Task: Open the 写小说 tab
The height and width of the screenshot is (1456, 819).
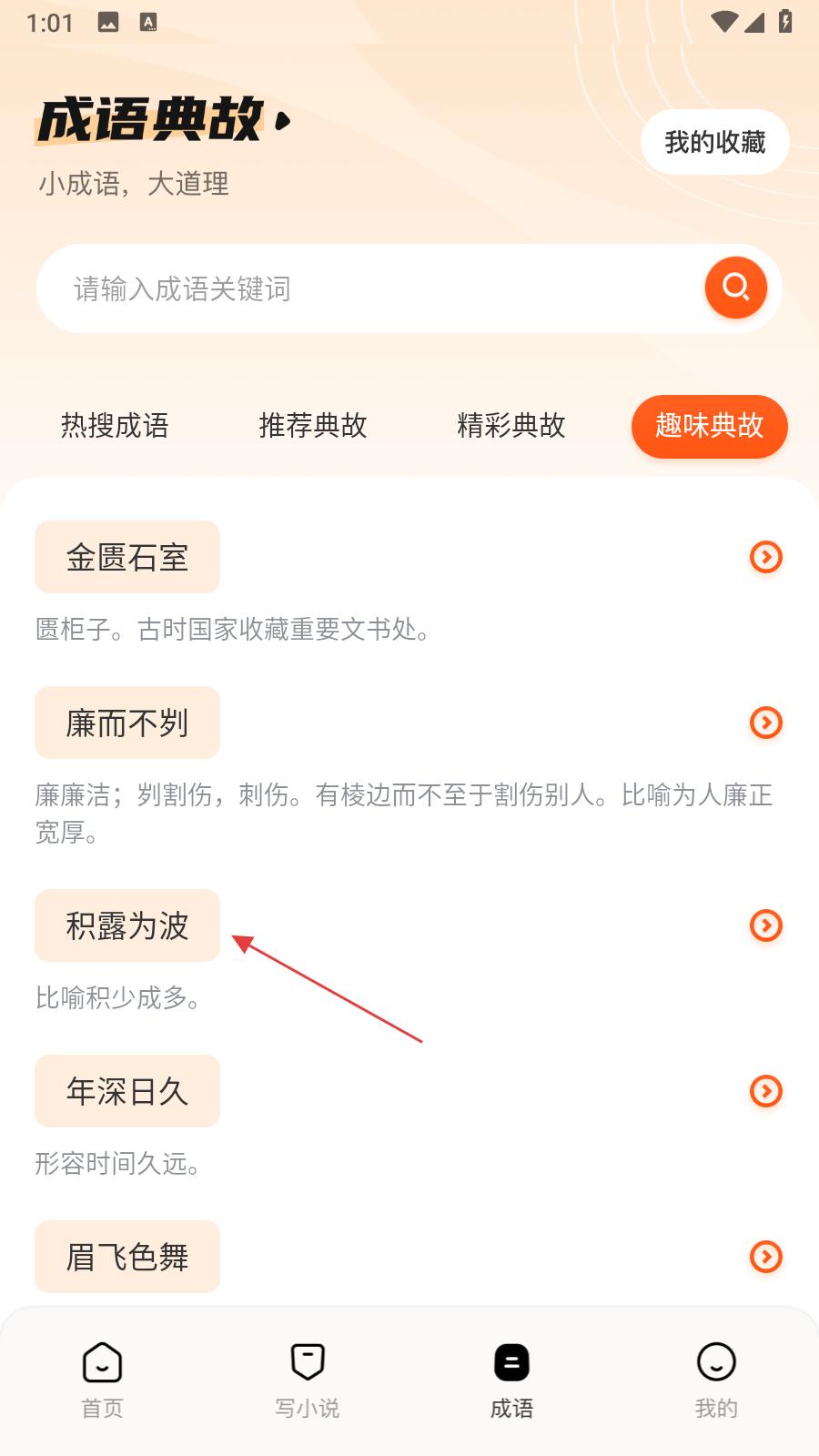Action: [307, 1380]
